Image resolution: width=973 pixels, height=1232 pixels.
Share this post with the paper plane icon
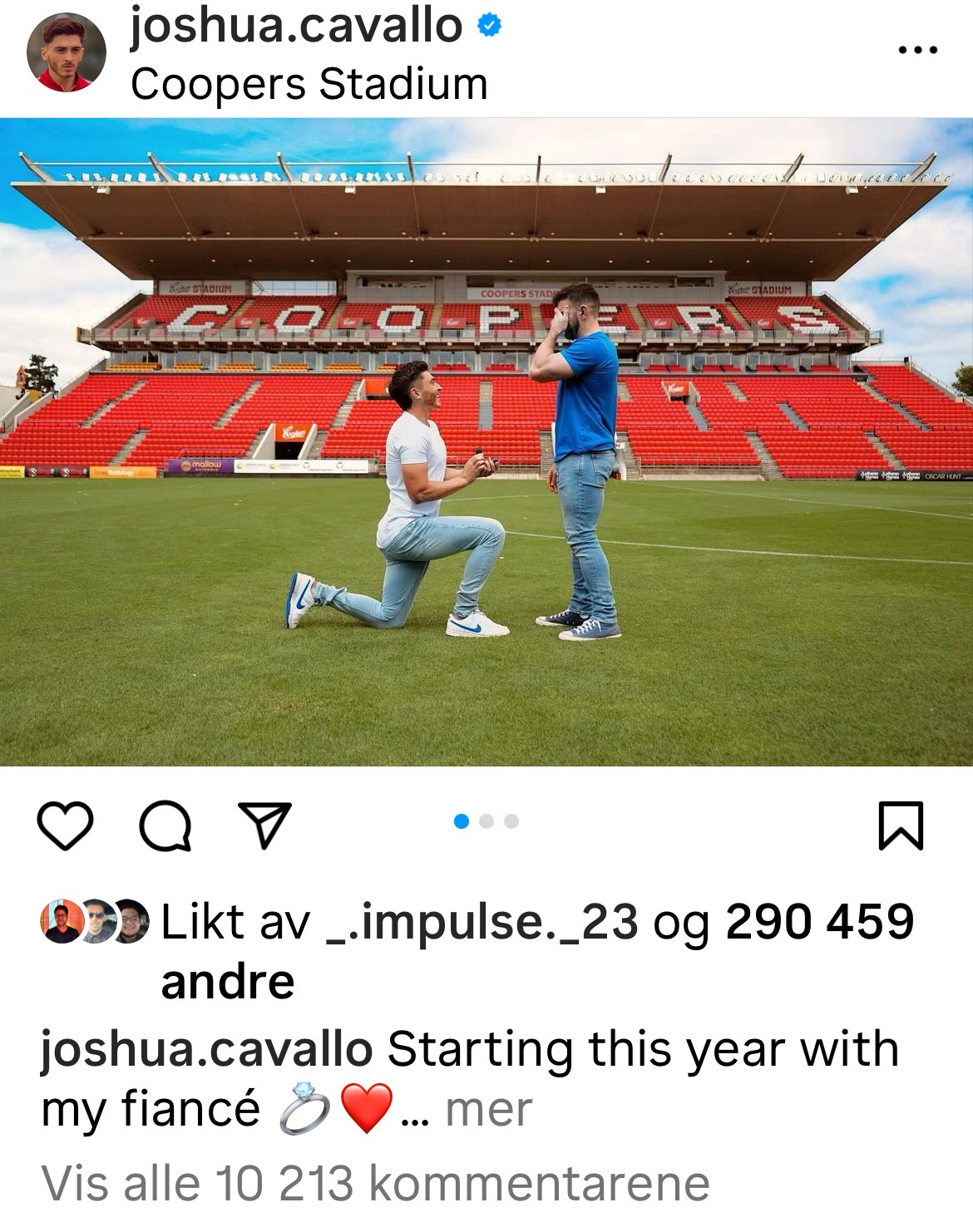[x=264, y=825]
